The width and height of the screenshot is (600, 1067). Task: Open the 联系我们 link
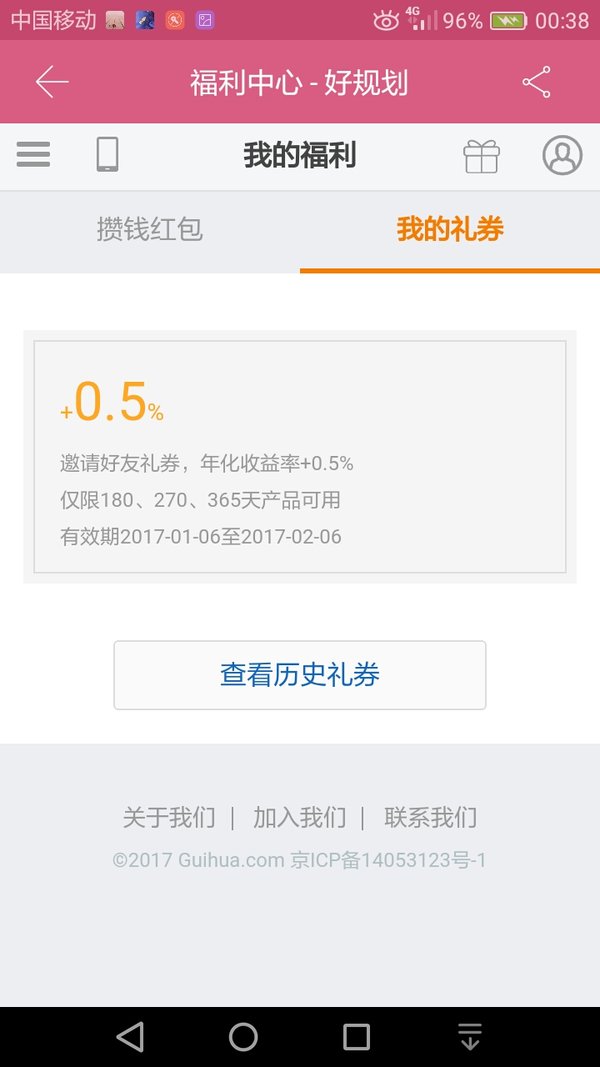tap(431, 817)
